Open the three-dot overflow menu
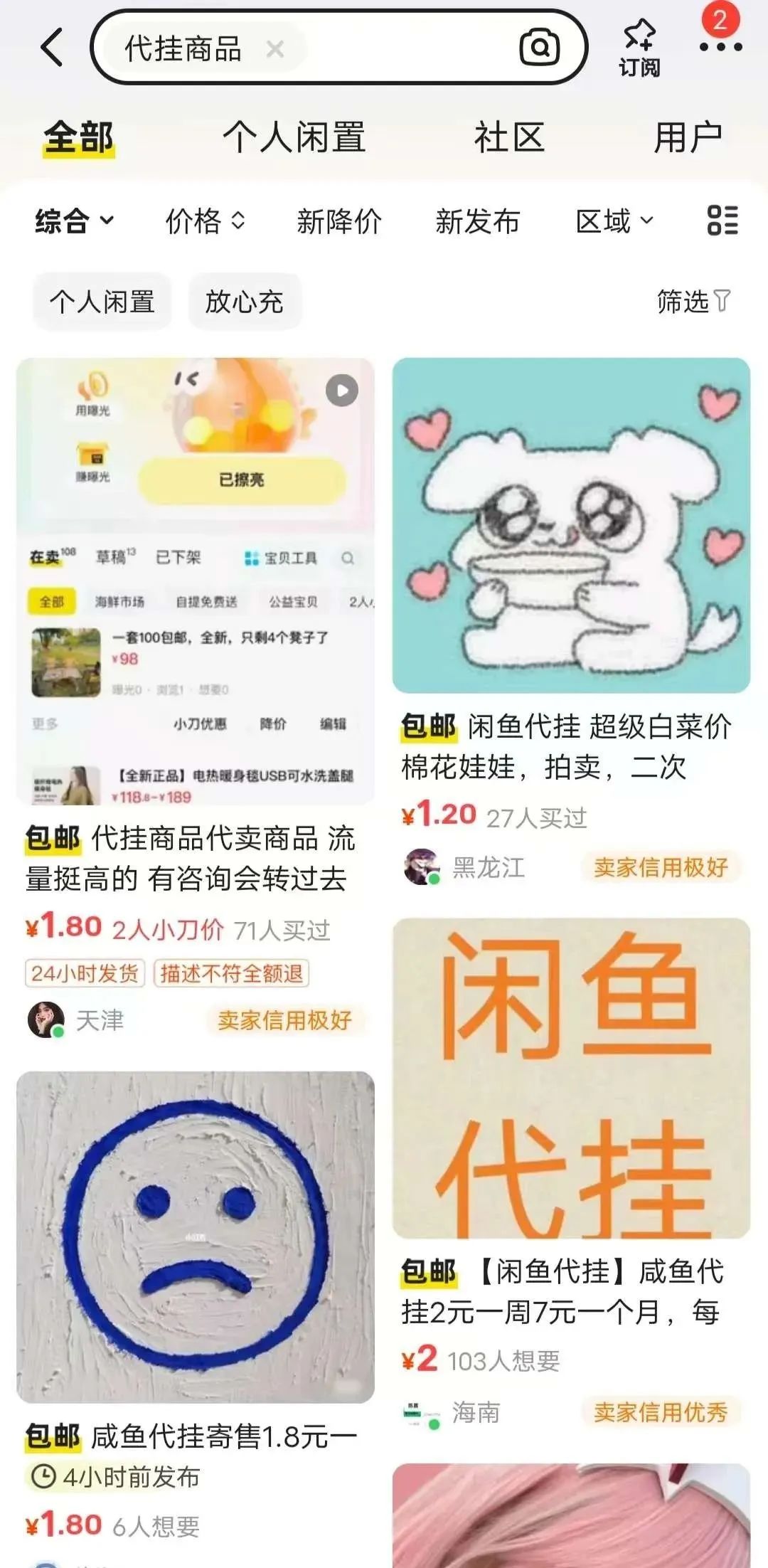This screenshot has height=1568, width=768. pyautogui.click(x=720, y=47)
